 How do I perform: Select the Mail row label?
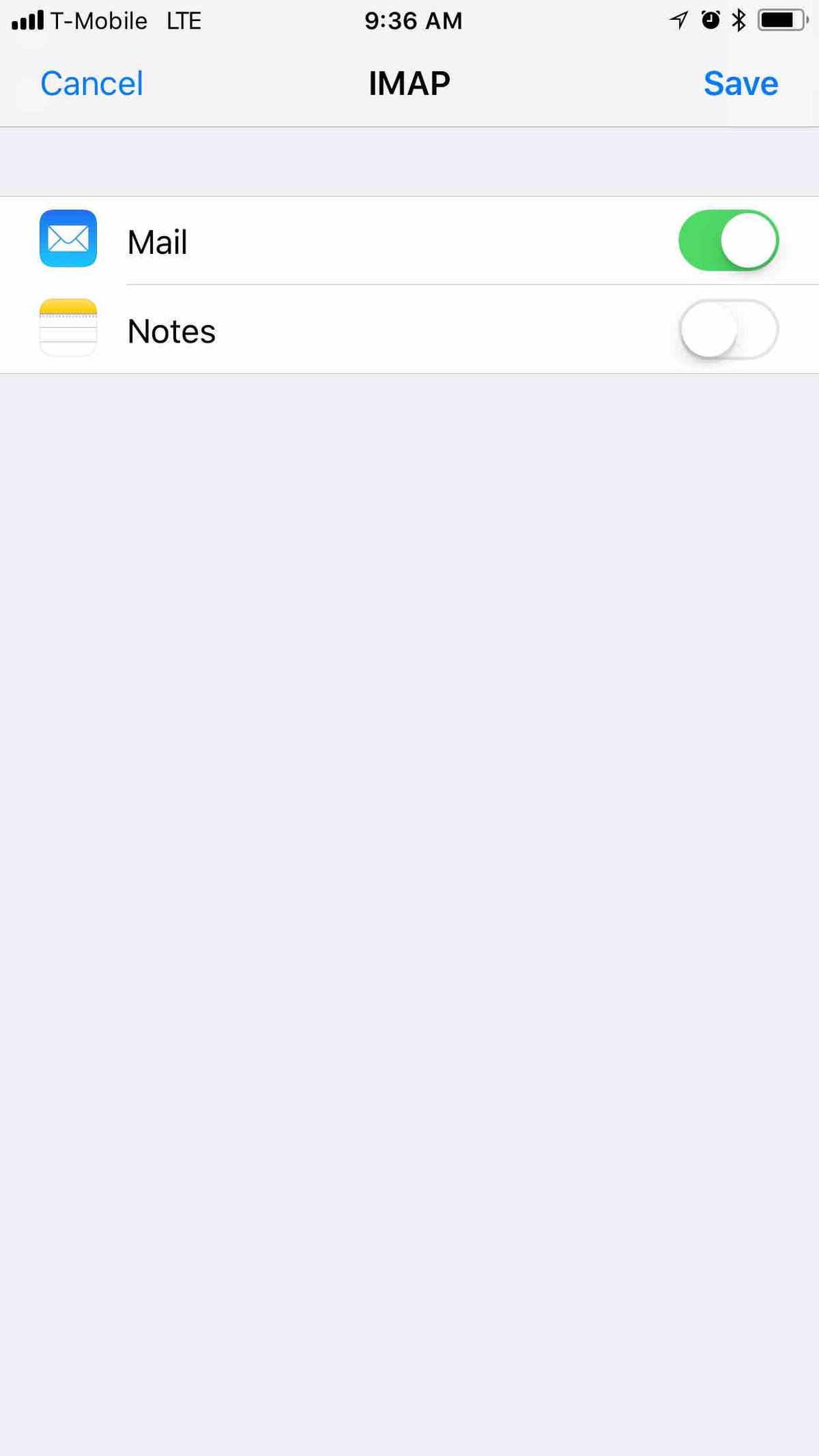tap(157, 240)
